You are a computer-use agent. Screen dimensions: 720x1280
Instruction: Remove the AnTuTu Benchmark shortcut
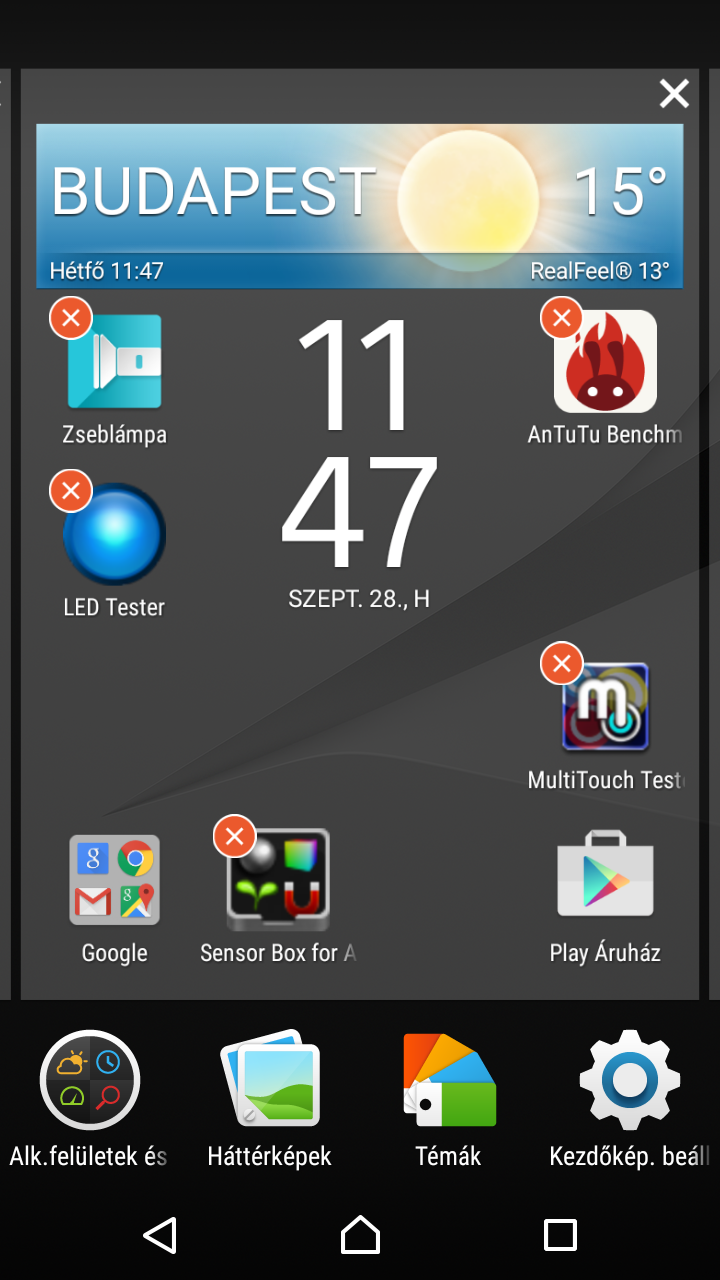coord(562,319)
